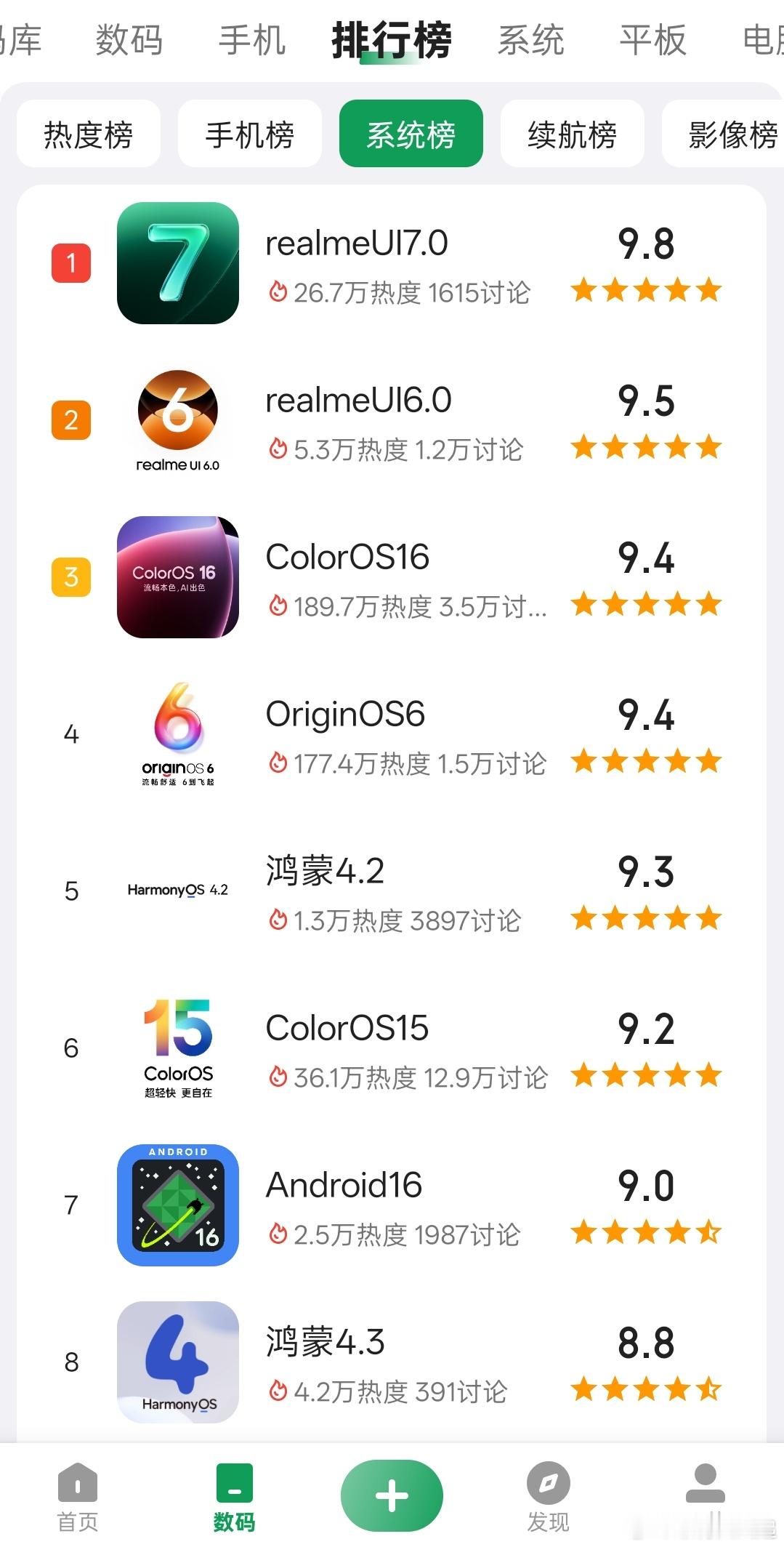Image resolution: width=784 pixels, height=1547 pixels.
Task: Enable the 热度榜 ranking filter
Action: pos(88,134)
